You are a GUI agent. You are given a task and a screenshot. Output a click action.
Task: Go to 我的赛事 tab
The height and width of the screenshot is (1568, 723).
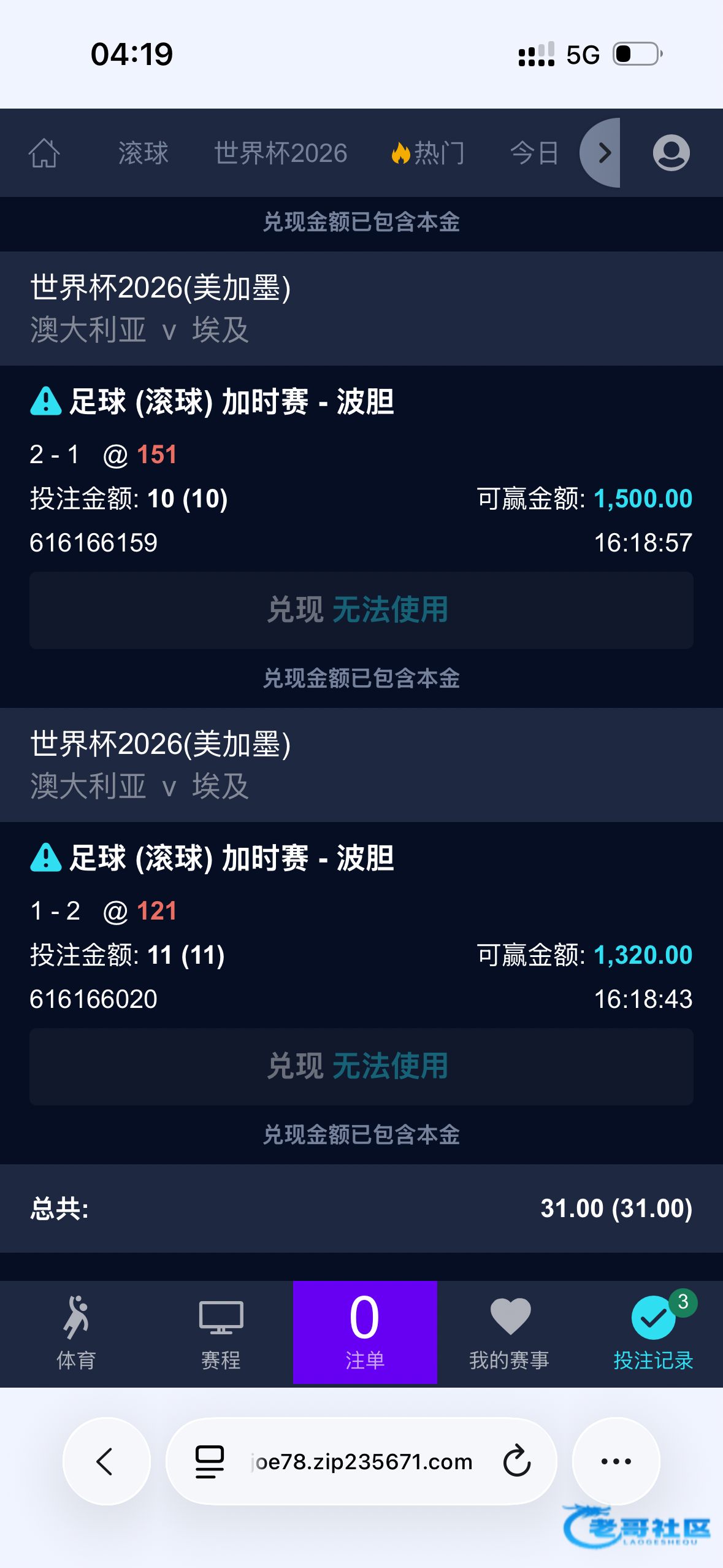(x=509, y=1332)
